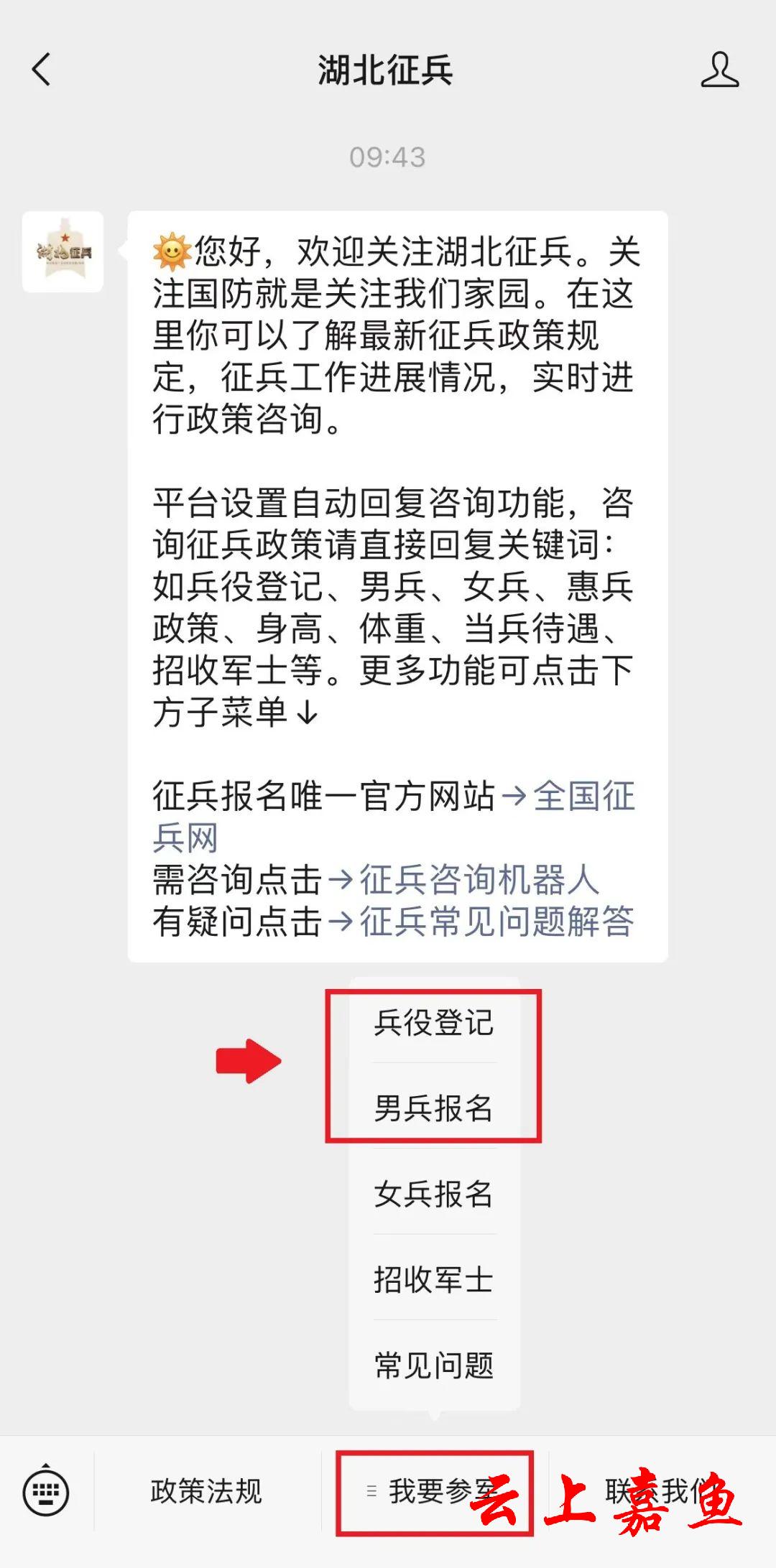Open the 联系我们 bottom menu
The height and width of the screenshot is (1568, 776).
click(662, 1492)
